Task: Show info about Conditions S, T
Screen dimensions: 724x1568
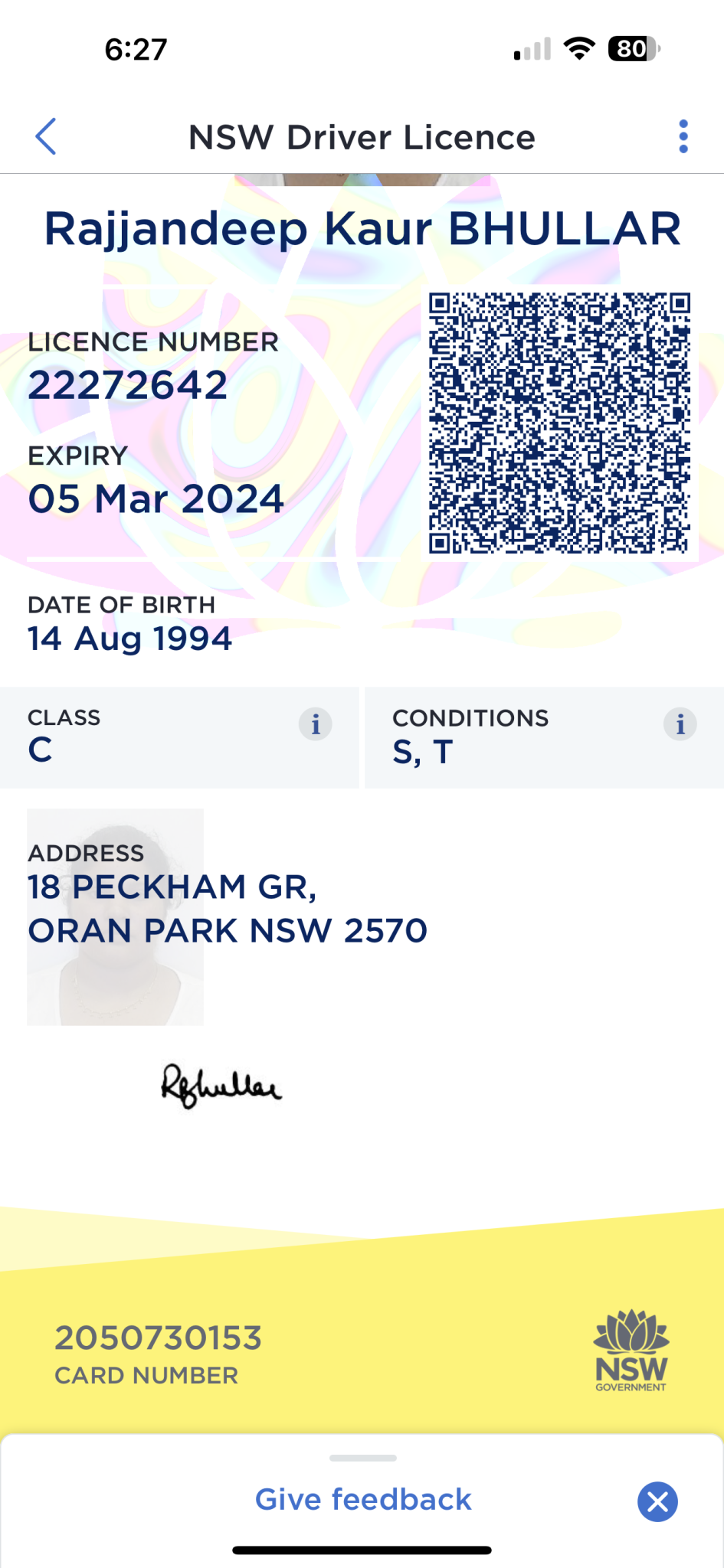Action: pos(680,724)
